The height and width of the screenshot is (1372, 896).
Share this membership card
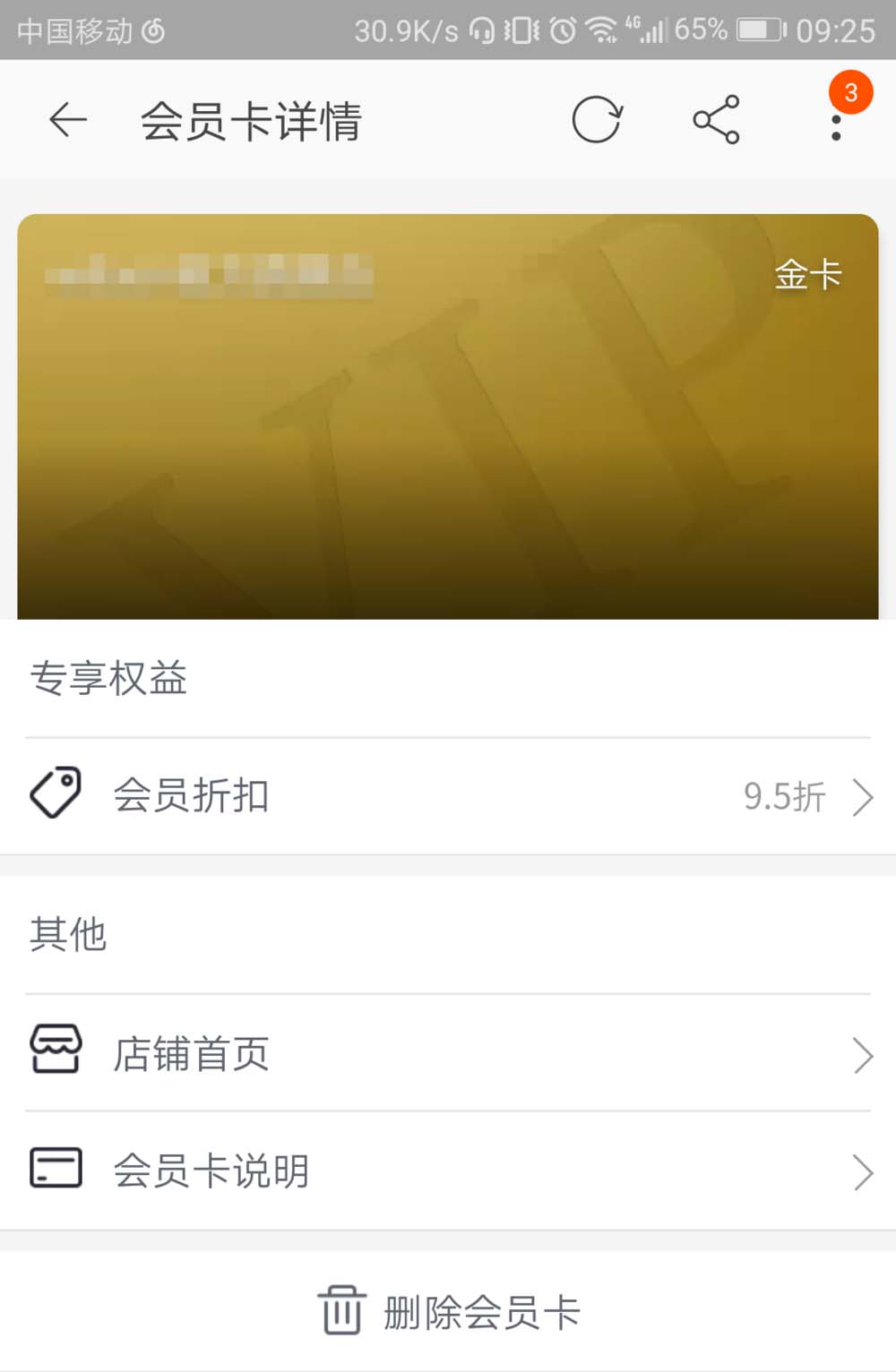click(716, 120)
